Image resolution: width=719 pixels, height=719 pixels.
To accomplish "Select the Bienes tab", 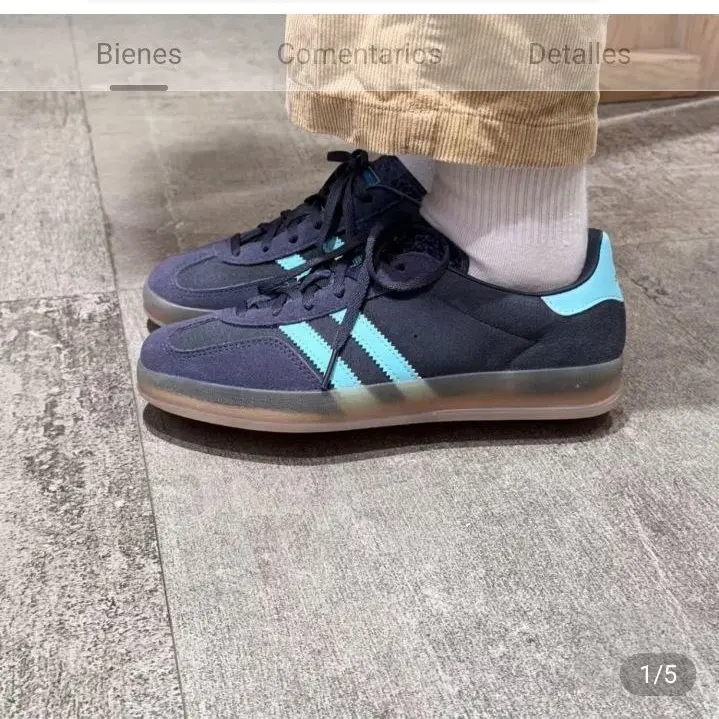I will pos(139,54).
